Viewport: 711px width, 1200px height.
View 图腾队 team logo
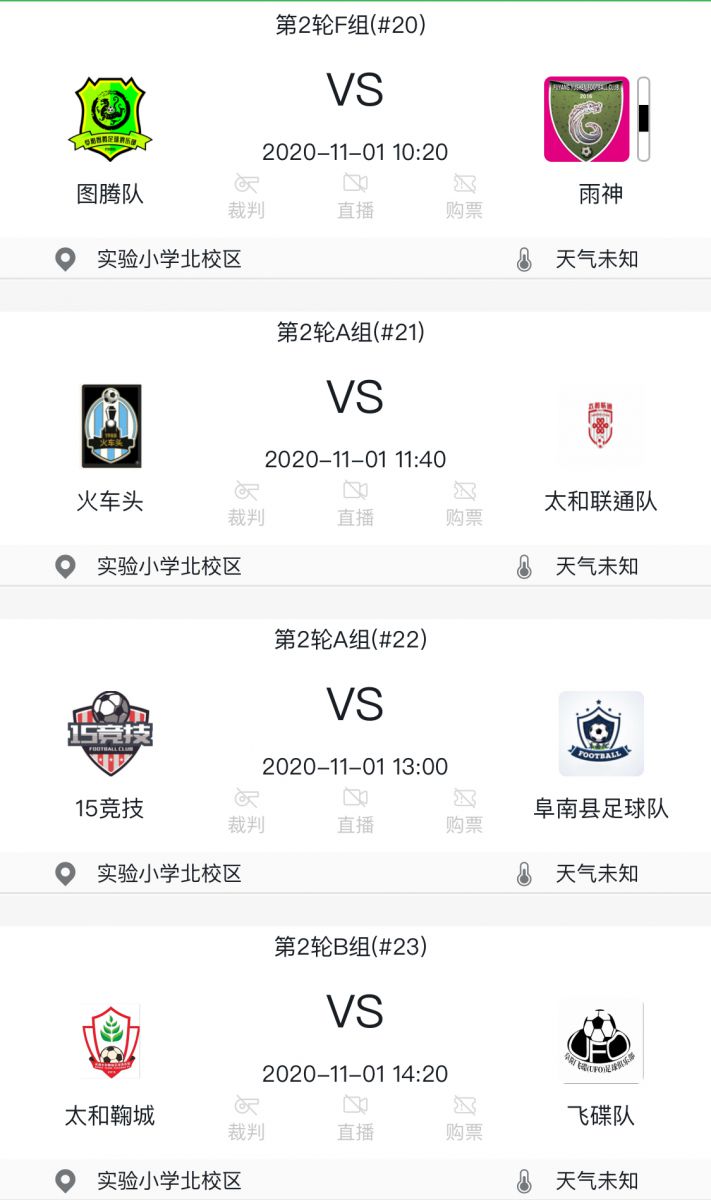click(x=111, y=119)
